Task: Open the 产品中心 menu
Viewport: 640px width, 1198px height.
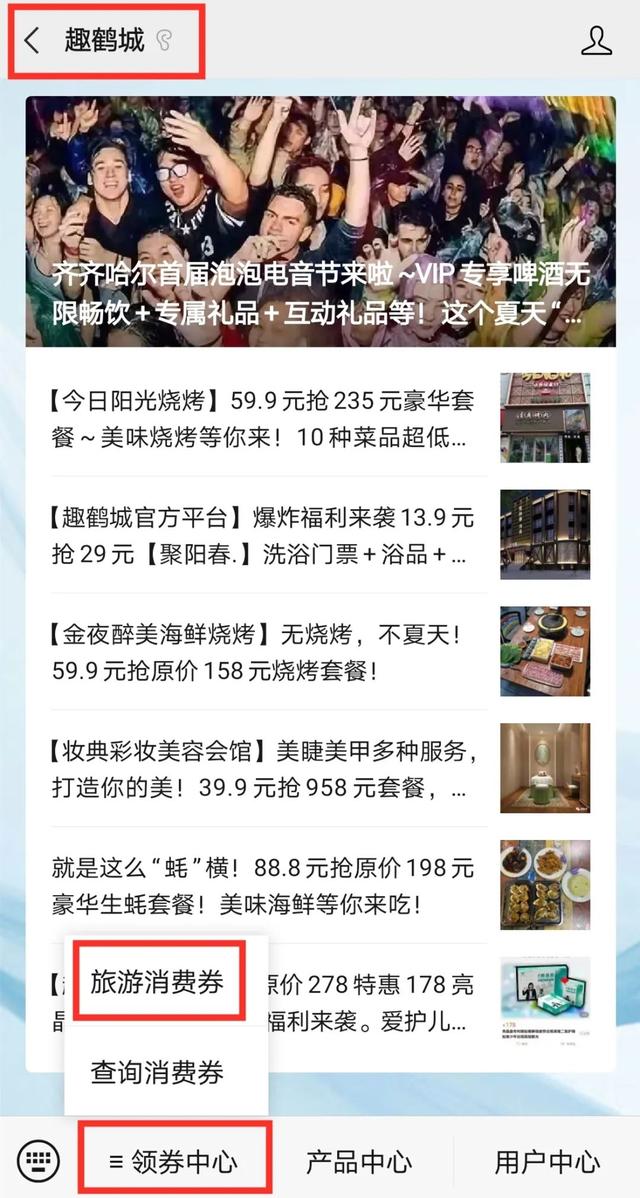Action: 358,1161
